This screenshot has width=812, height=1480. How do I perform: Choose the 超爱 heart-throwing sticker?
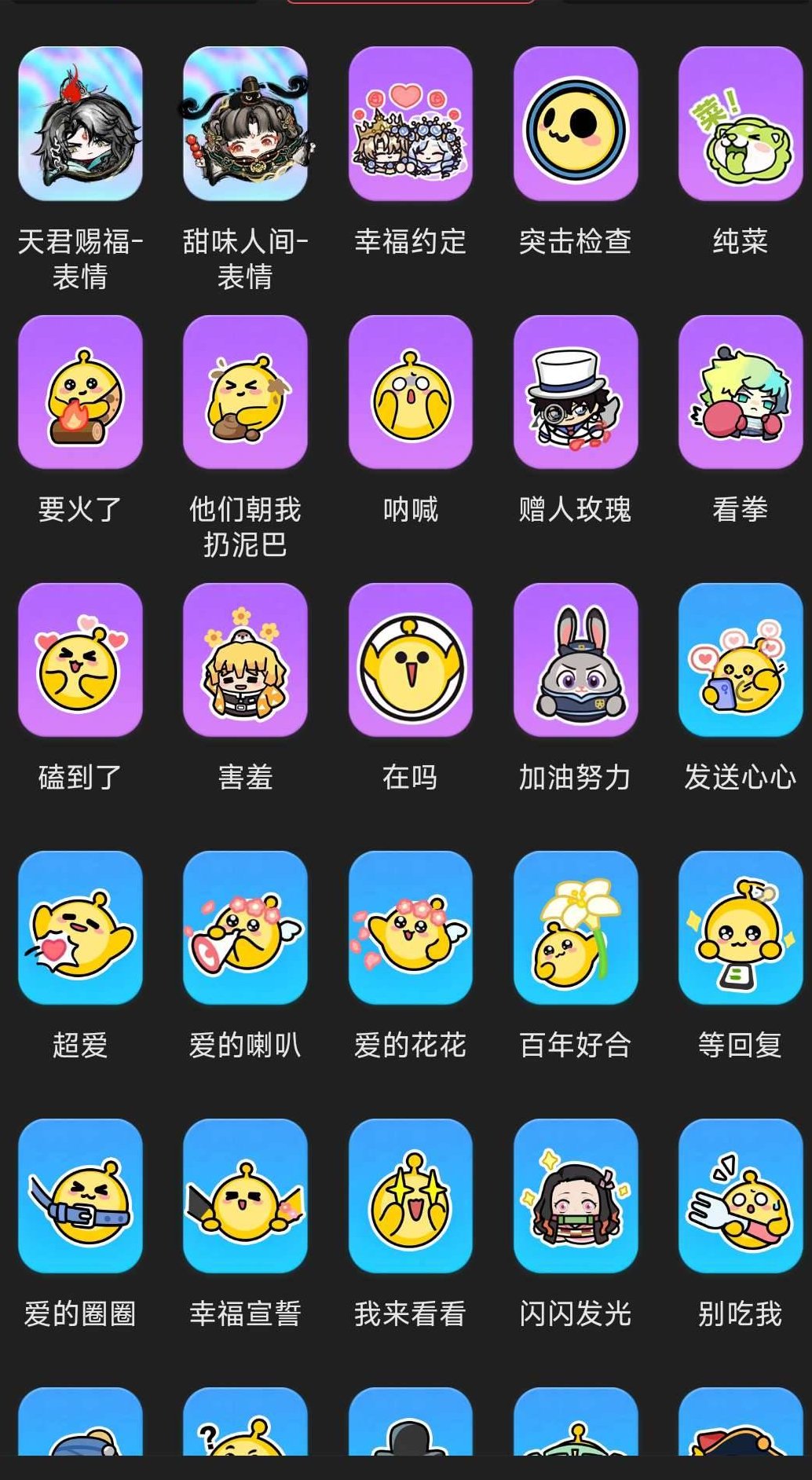[79, 929]
